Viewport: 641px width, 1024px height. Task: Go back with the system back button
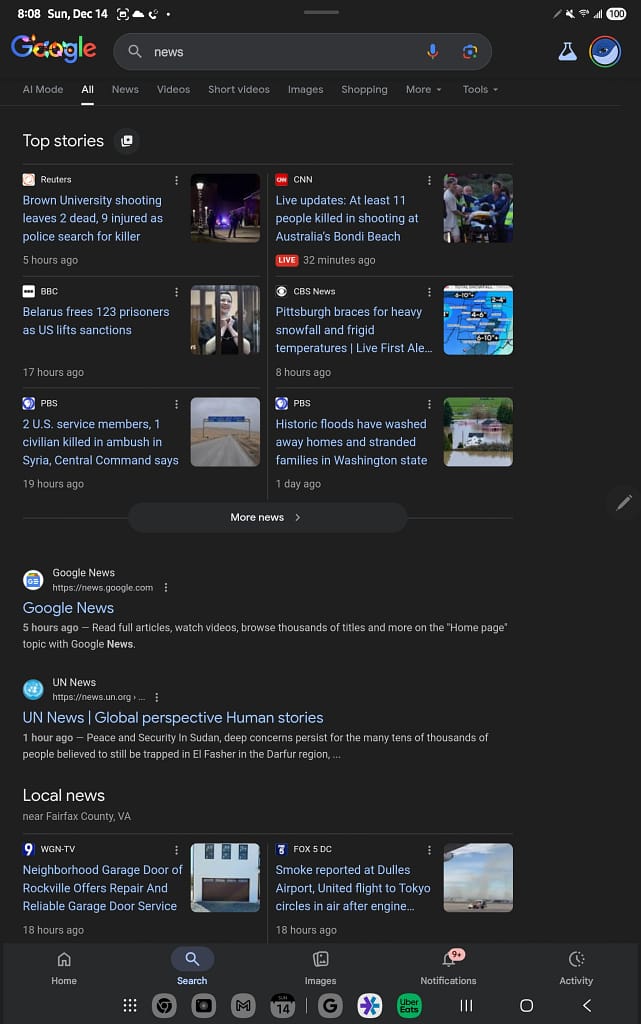pyautogui.click(x=587, y=1005)
